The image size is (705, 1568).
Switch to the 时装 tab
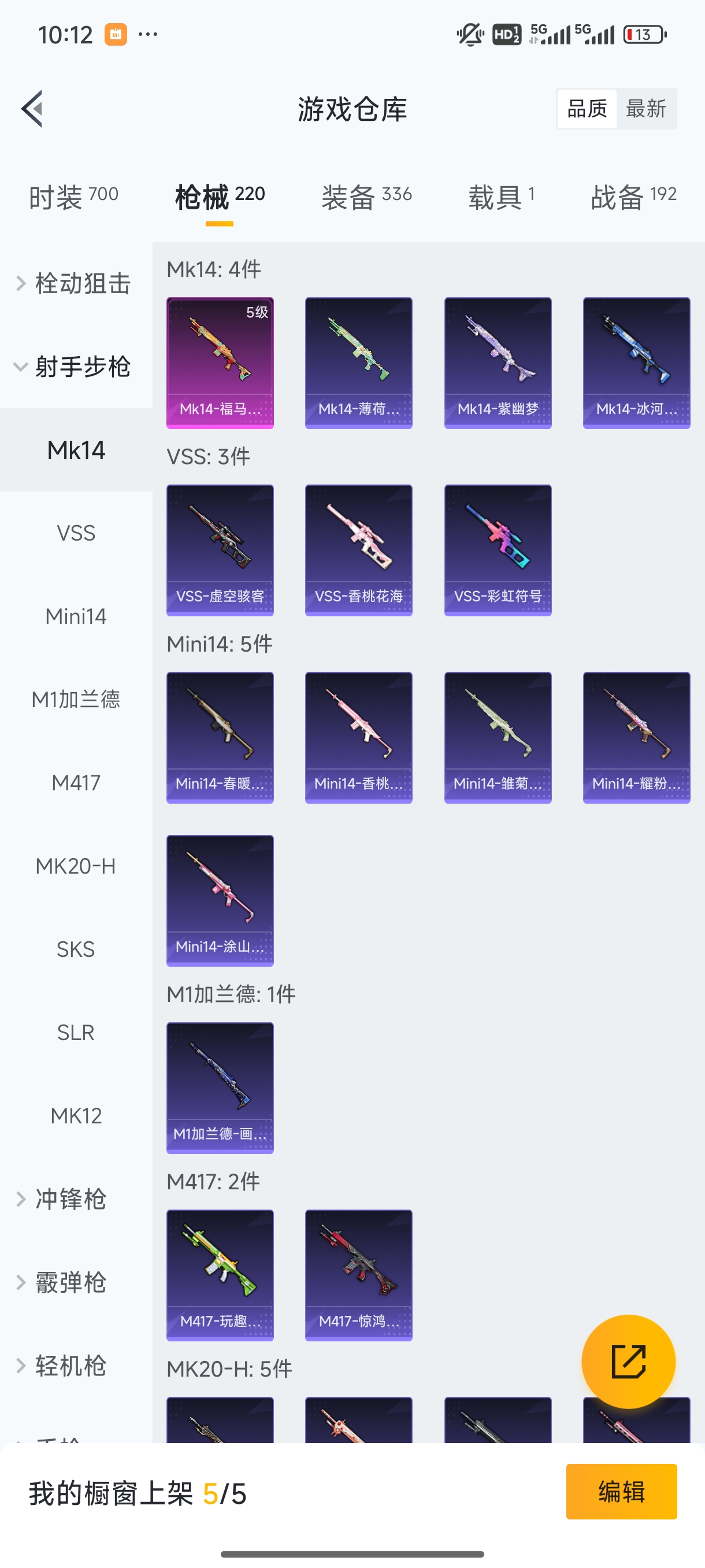[x=73, y=197]
